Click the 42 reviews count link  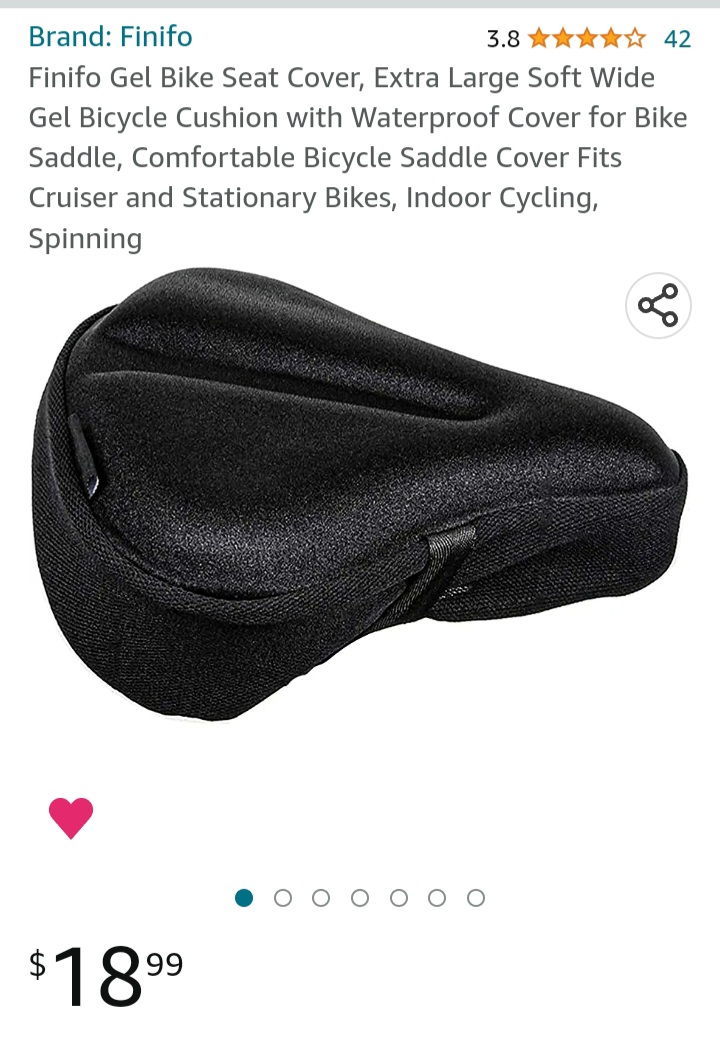(x=677, y=40)
